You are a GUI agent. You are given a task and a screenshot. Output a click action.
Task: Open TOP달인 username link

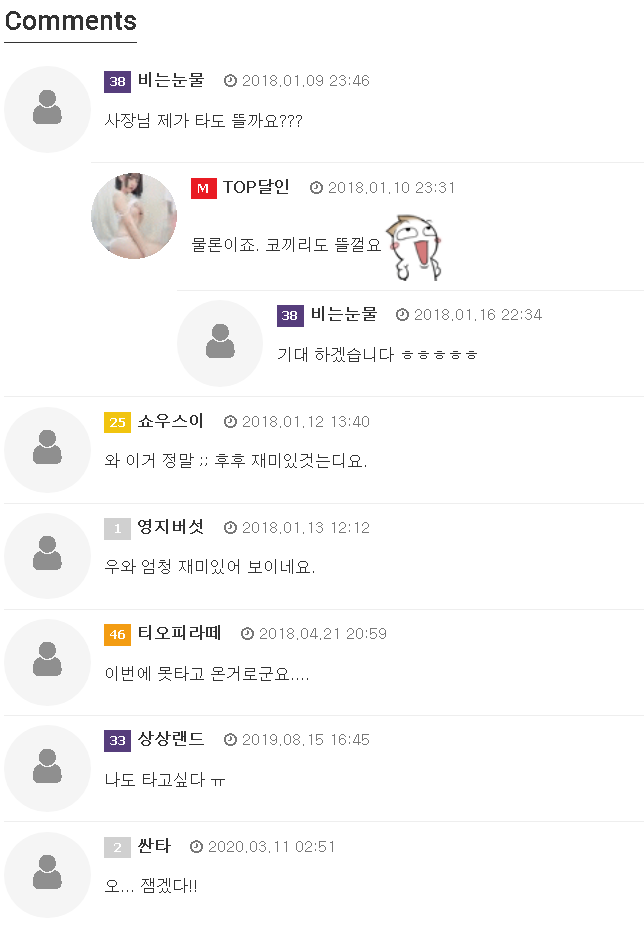click(x=256, y=188)
